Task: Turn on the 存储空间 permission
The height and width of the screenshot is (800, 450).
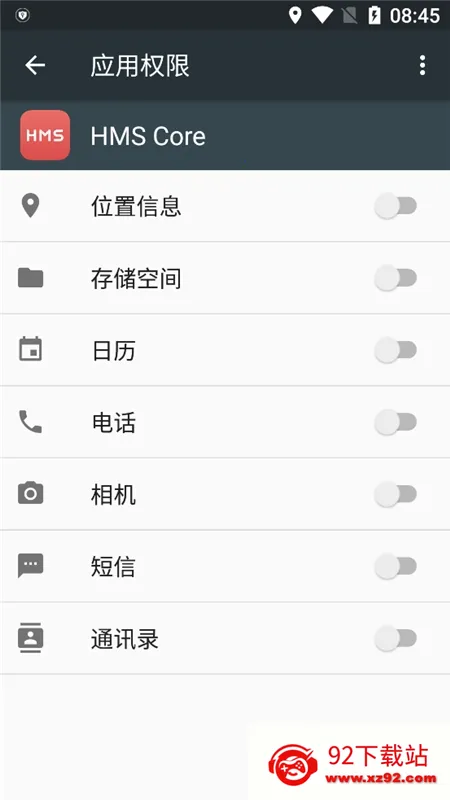Action: pos(396,278)
